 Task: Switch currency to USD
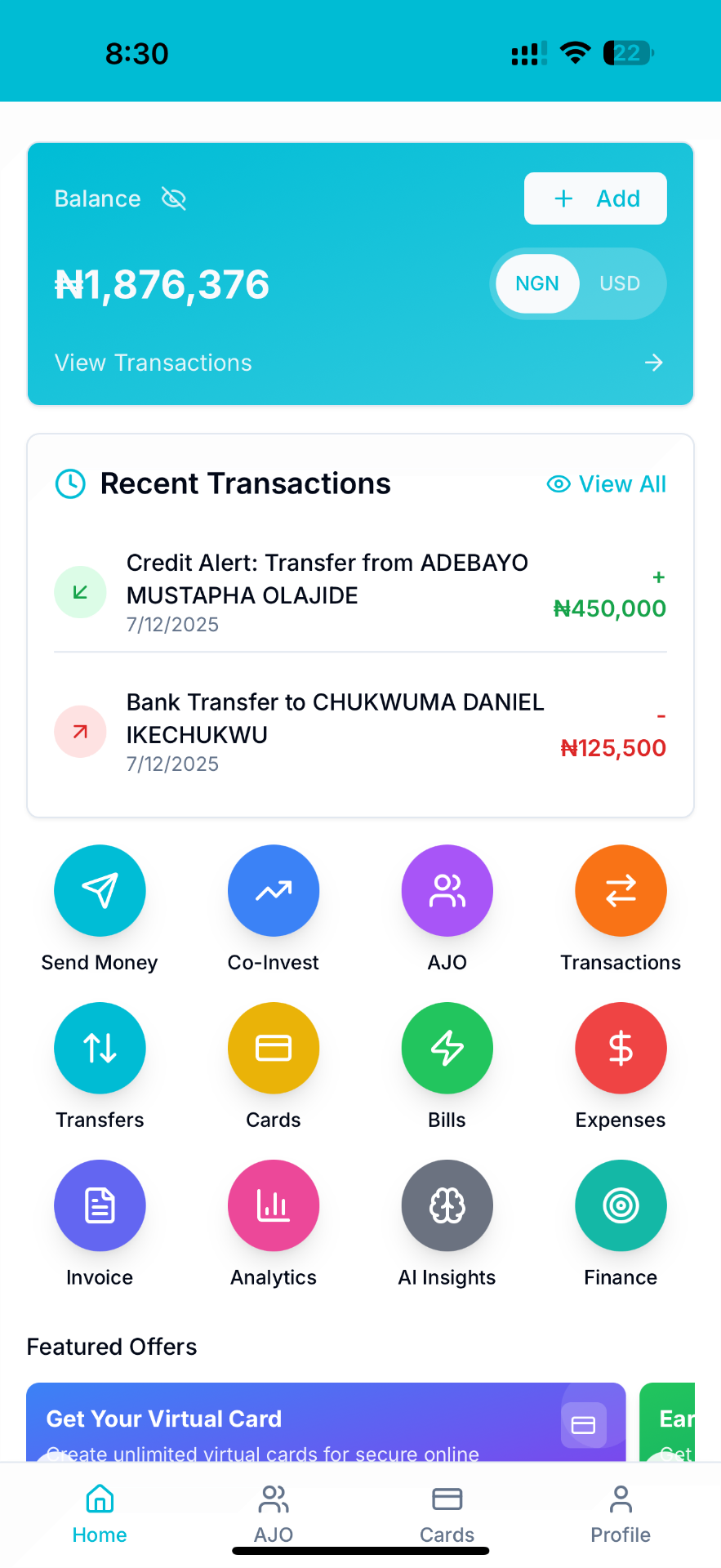coord(620,283)
